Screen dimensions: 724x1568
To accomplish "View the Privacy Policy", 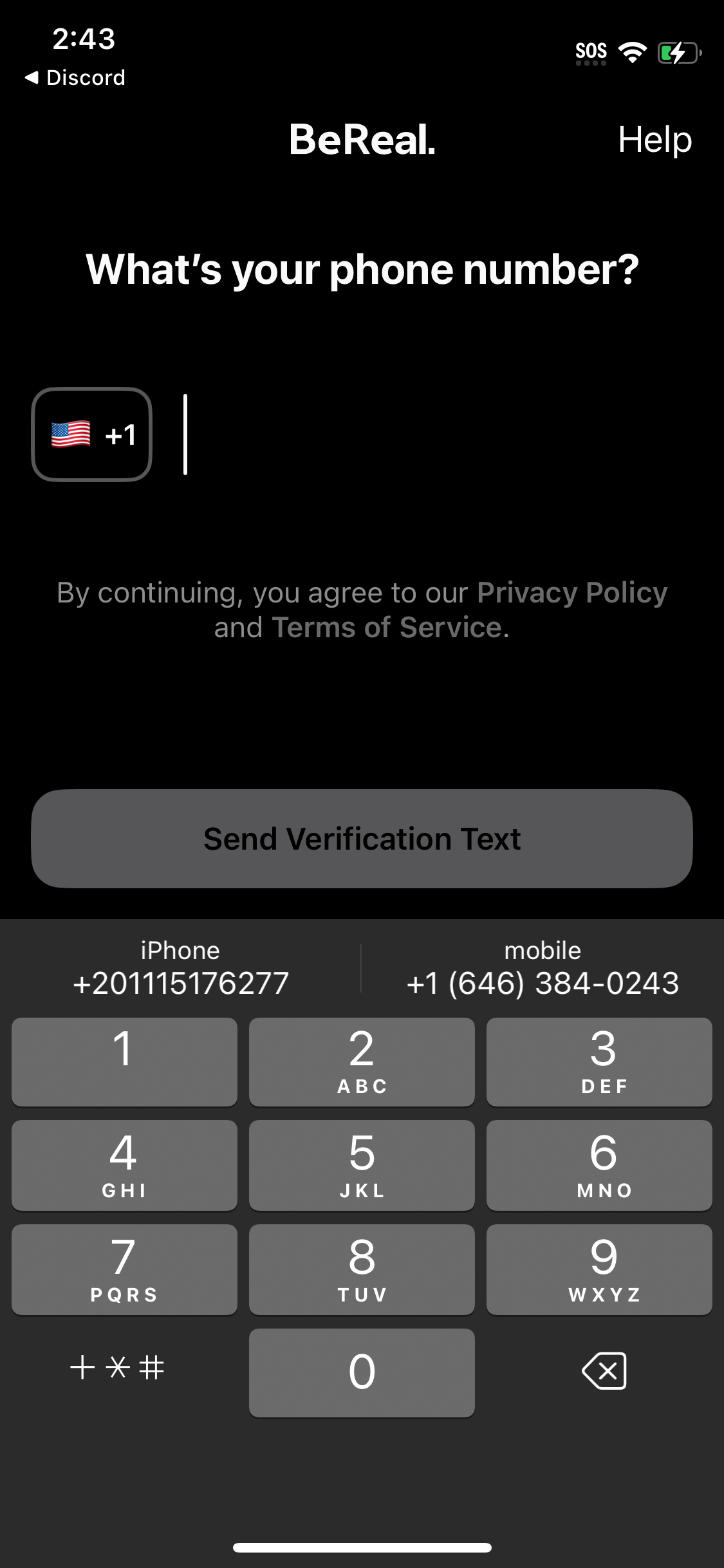I will (571, 592).
